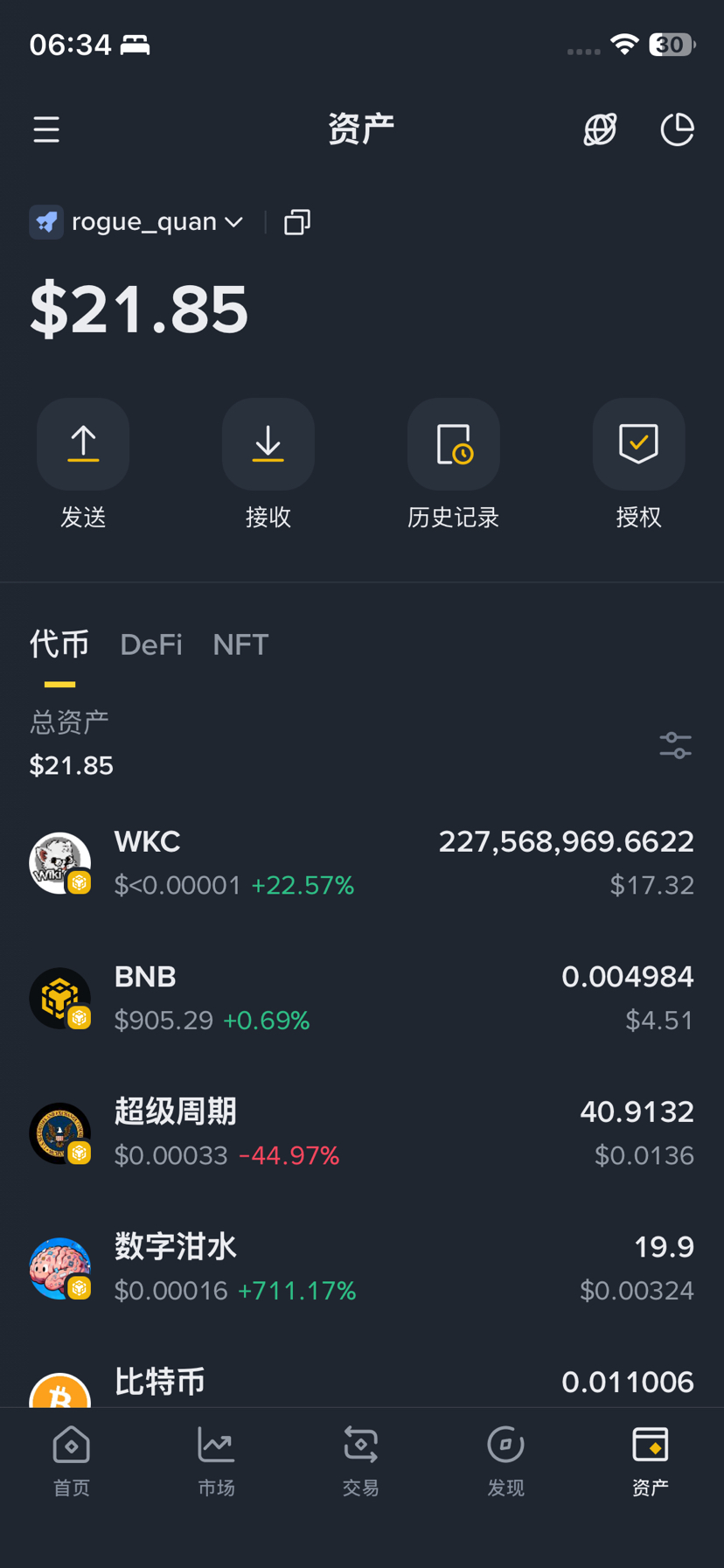The image size is (724, 1568).
Task: Open the 授权 approvals button
Action: (x=638, y=444)
